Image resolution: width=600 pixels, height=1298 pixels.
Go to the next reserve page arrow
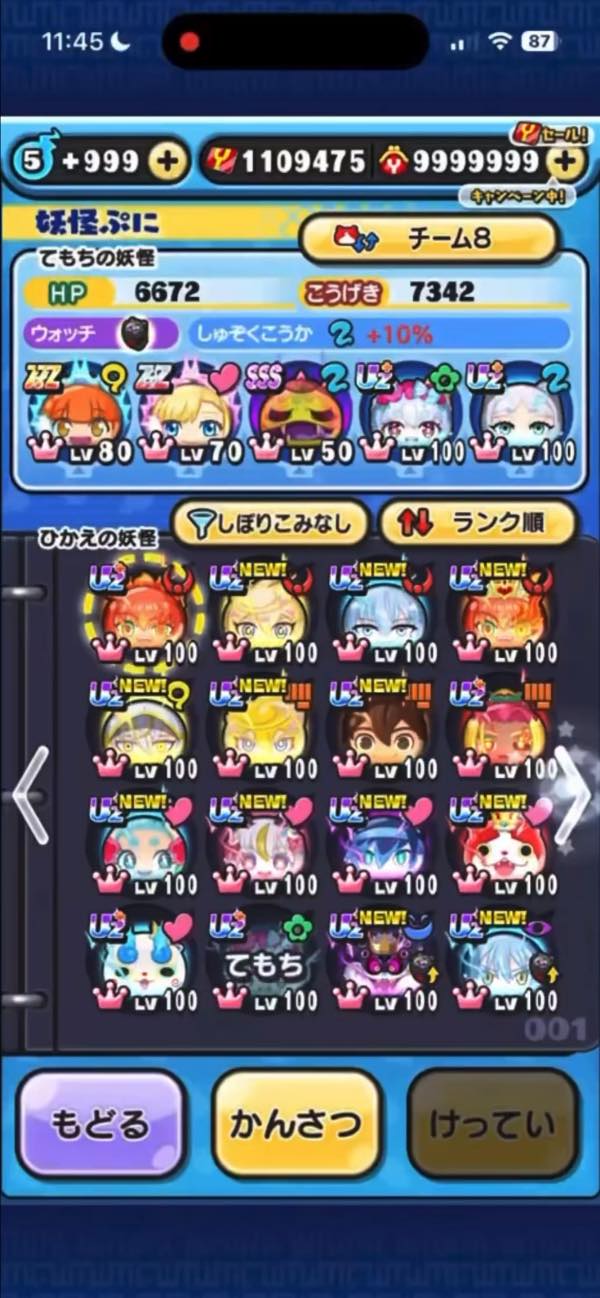tap(570, 794)
